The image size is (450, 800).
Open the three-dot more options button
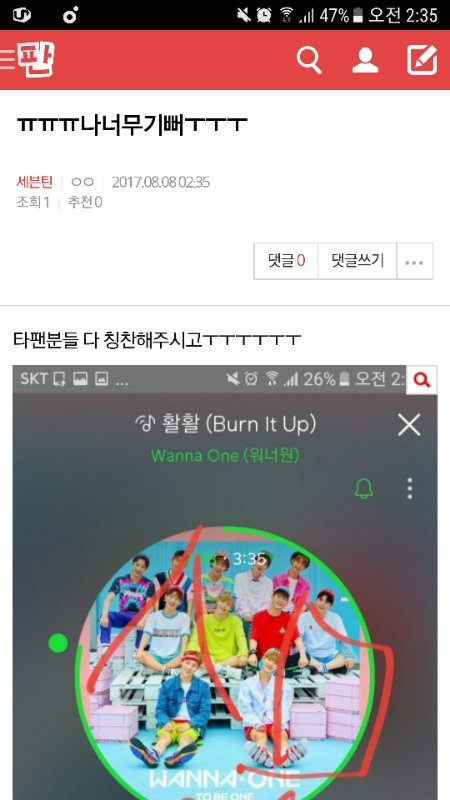coord(414,261)
